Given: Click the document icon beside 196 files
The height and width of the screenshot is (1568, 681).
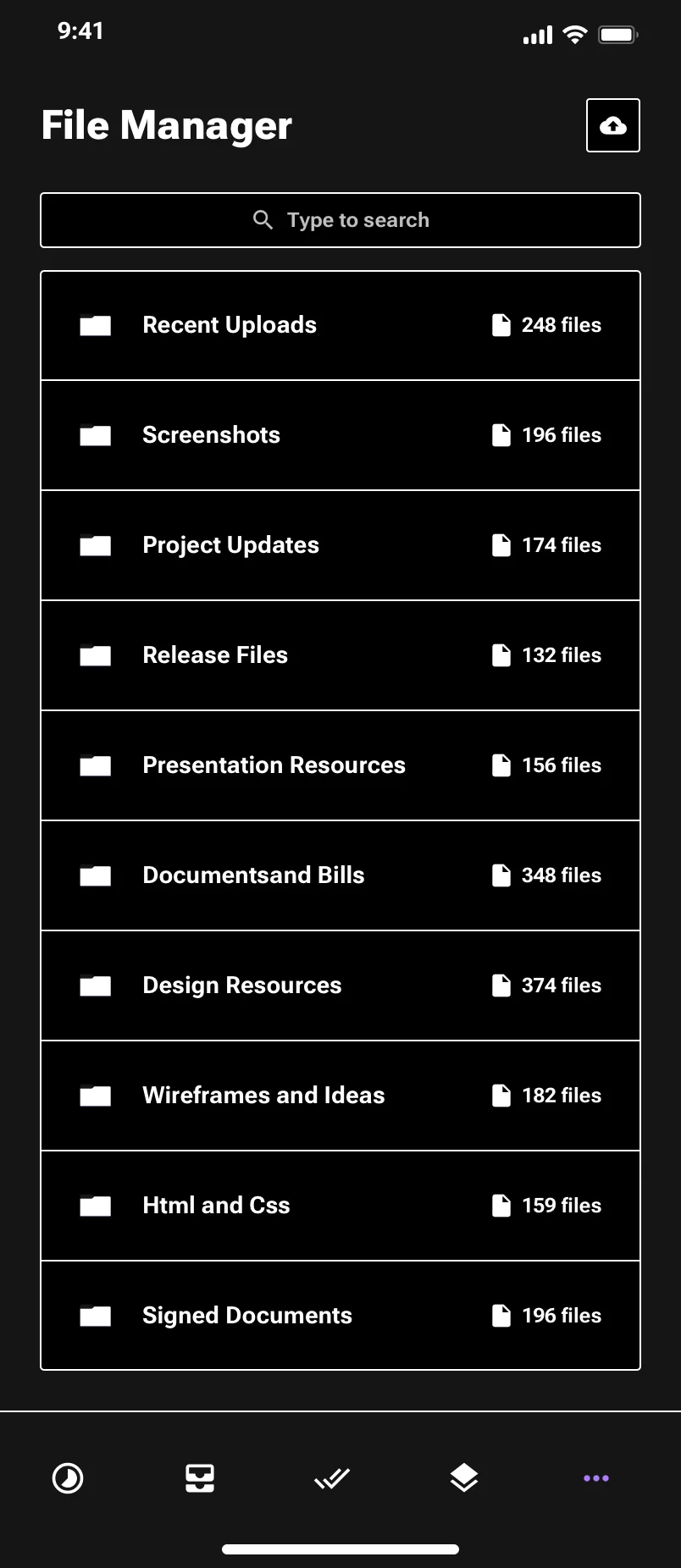Looking at the screenshot, I should (x=501, y=434).
